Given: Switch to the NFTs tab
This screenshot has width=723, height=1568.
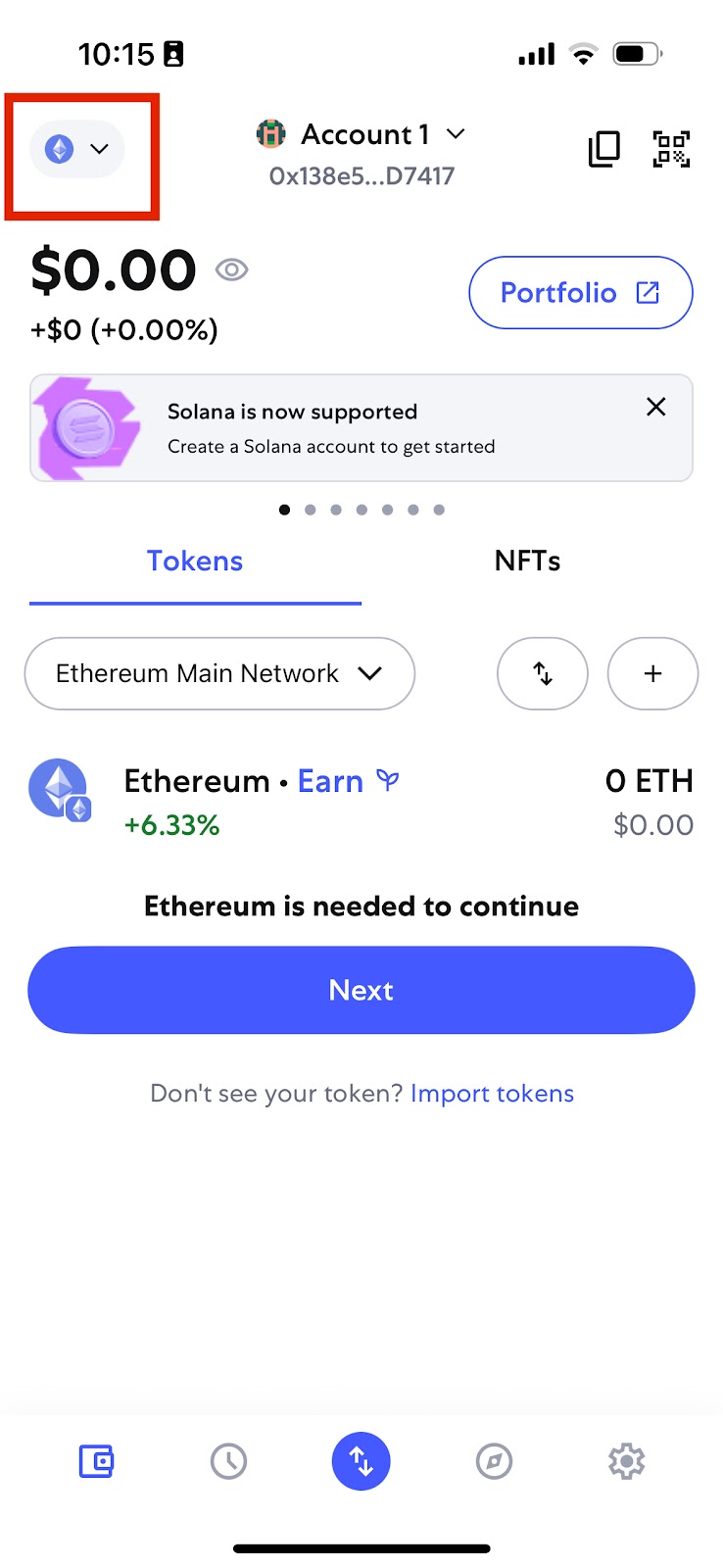Looking at the screenshot, I should point(527,561).
